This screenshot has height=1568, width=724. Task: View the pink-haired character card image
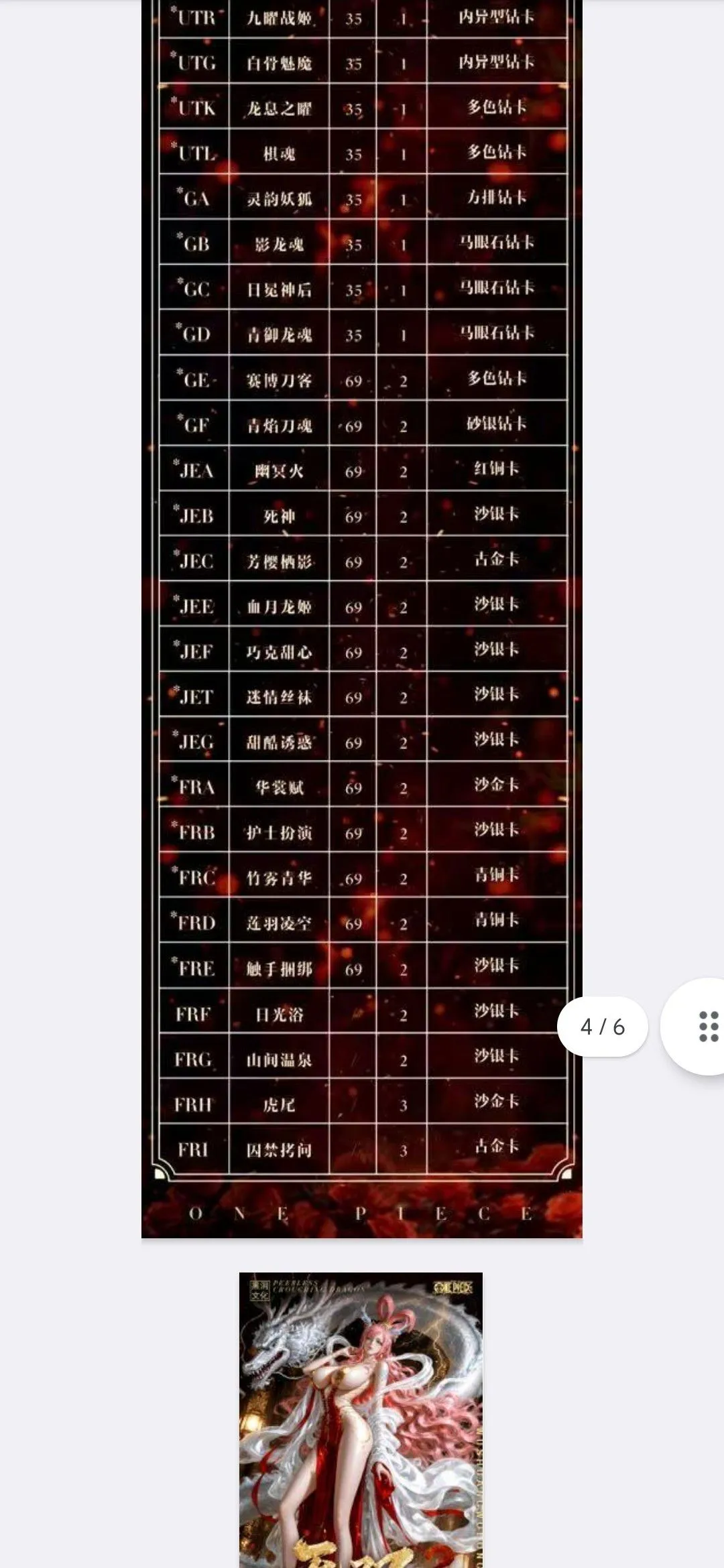[x=361, y=1420]
